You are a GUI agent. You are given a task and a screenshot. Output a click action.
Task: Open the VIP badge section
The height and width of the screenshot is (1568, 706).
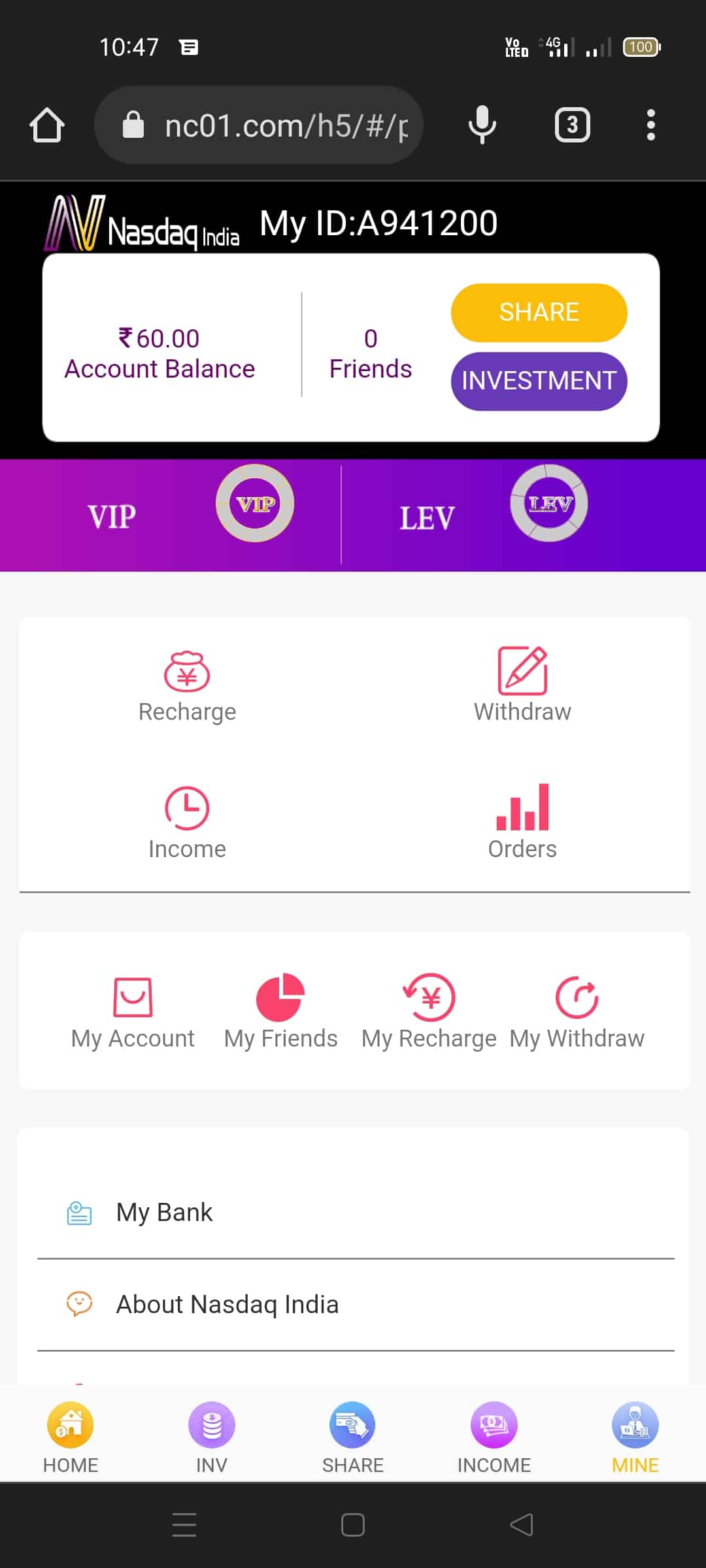pyautogui.click(x=254, y=504)
